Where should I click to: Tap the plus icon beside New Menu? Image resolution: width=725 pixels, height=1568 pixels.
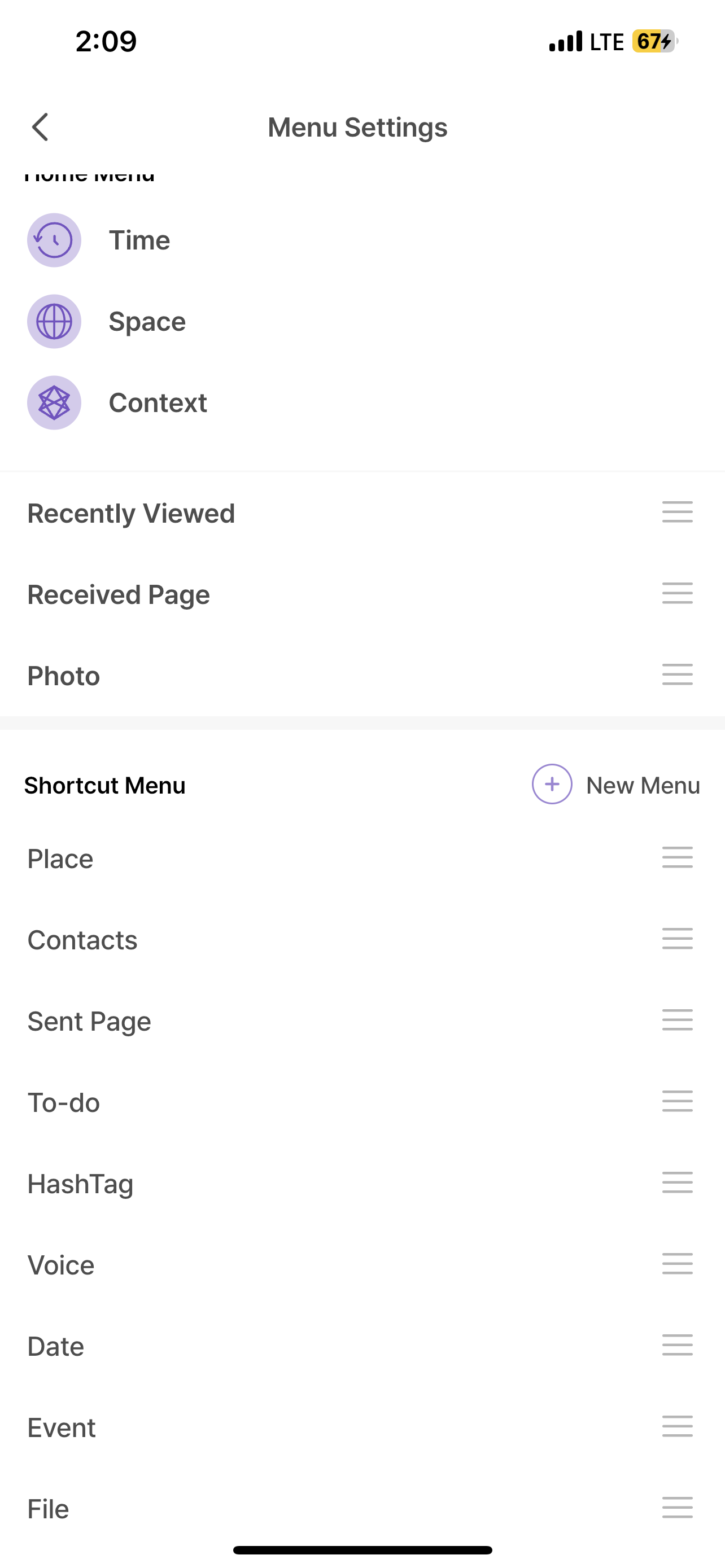click(552, 785)
